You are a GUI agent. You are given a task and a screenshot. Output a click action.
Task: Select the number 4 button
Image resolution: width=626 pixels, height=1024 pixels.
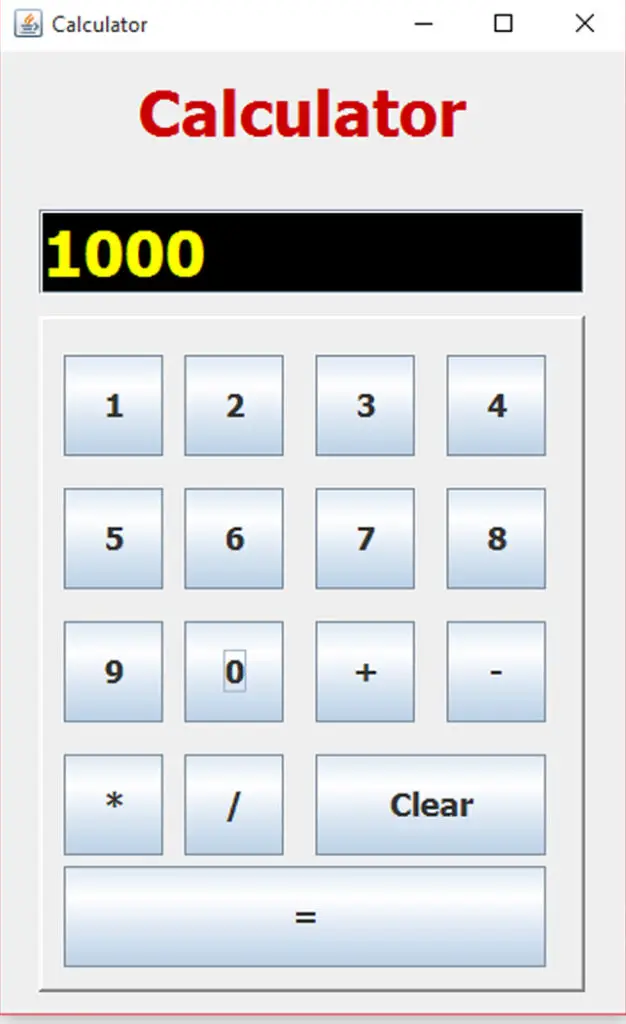click(x=496, y=406)
